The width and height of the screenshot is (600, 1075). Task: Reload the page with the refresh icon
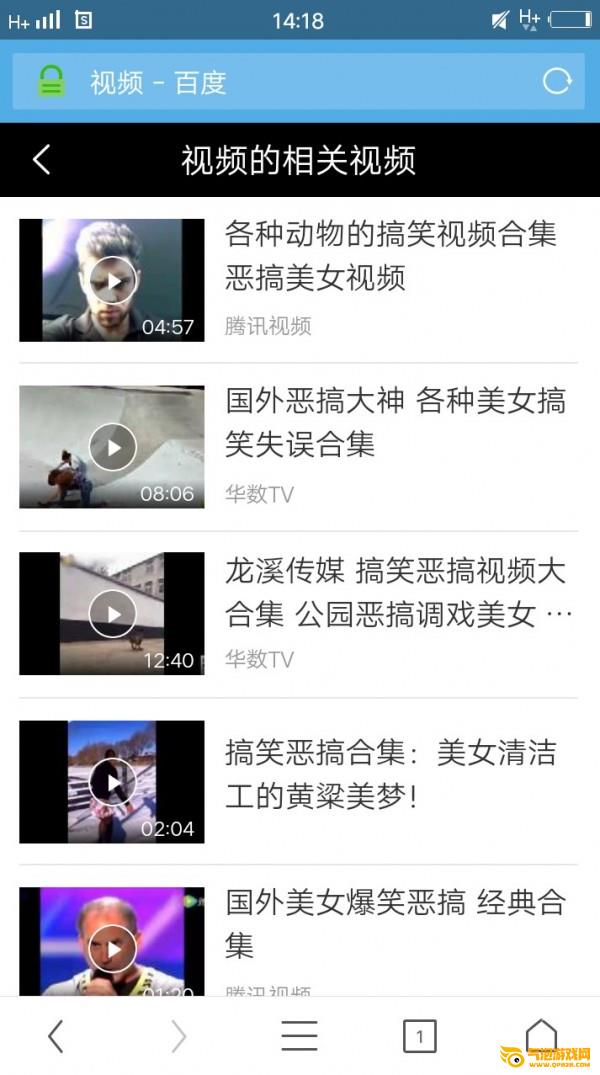[556, 82]
